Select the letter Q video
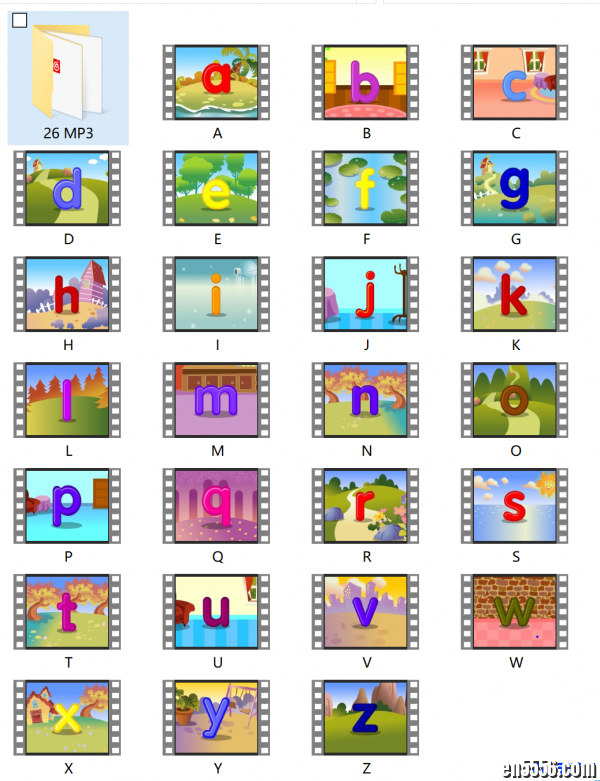 217,506
